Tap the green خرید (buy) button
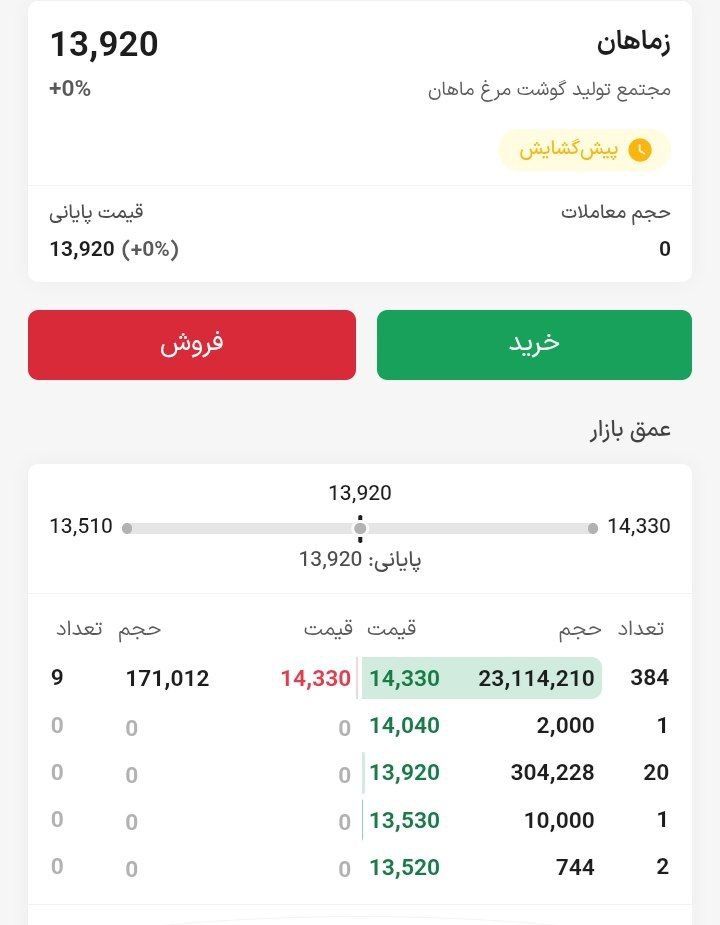 534,344
